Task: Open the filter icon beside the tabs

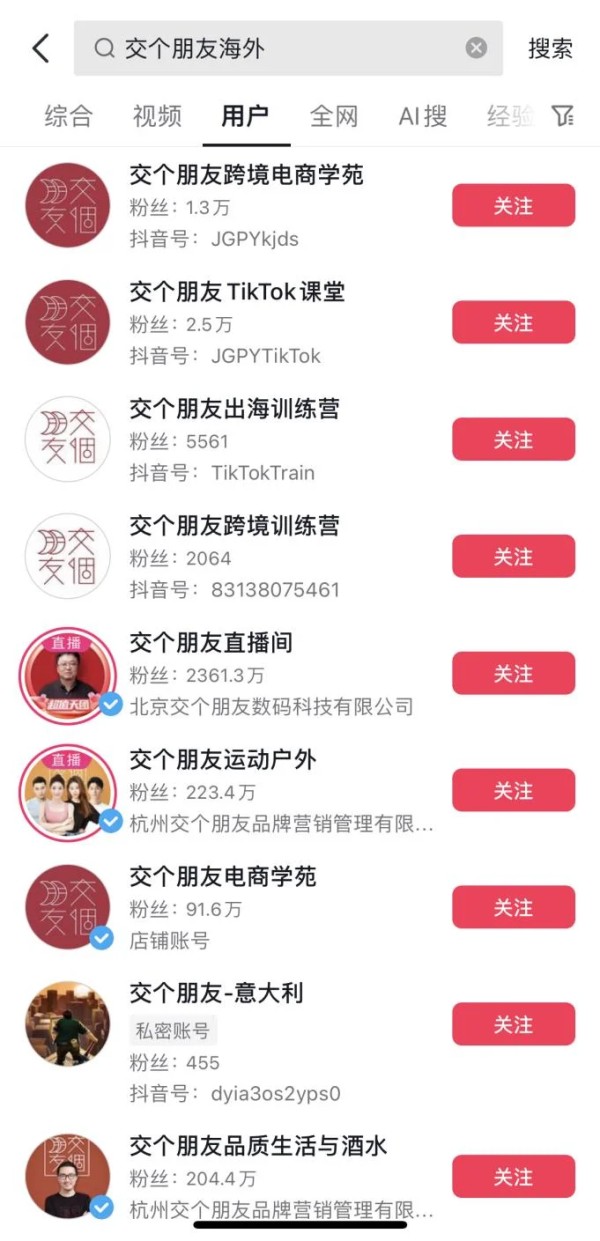Action: [563, 116]
